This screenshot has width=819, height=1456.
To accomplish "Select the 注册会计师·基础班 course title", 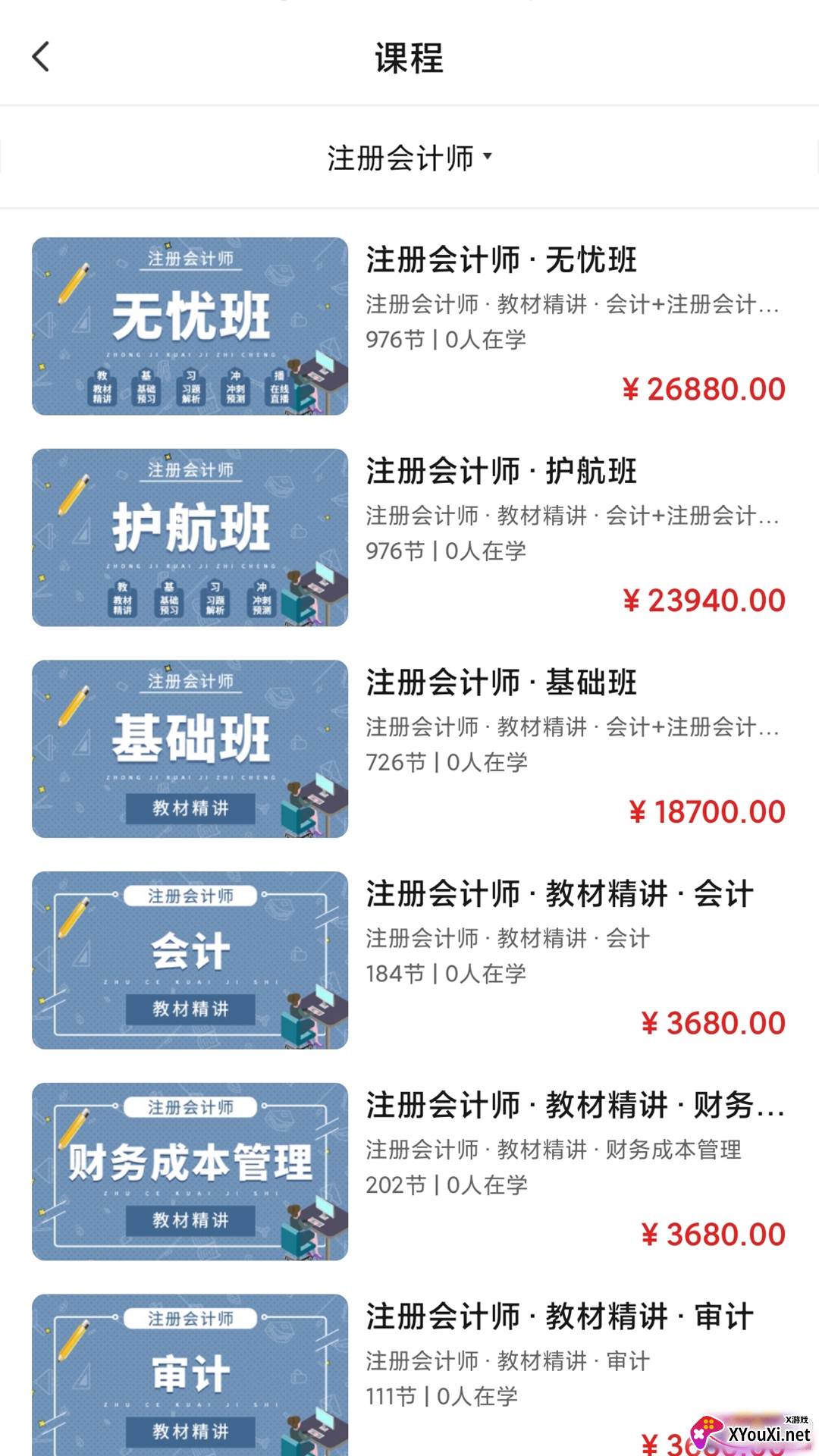I will [502, 682].
